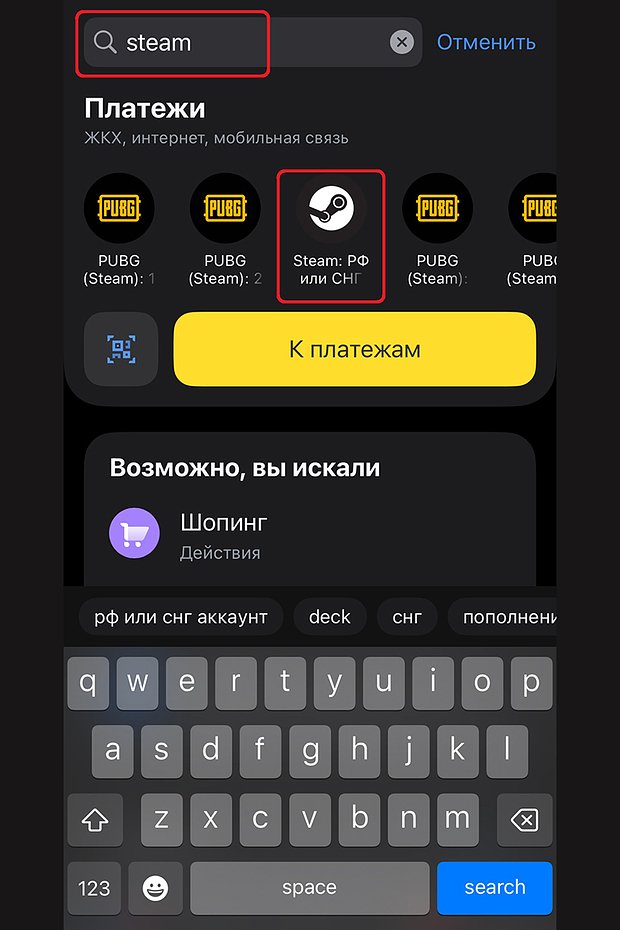Screen dimensions: 620x930
Task: Select the "рф или снг аккаунт" suggestion chip
Action: (181, 617)
